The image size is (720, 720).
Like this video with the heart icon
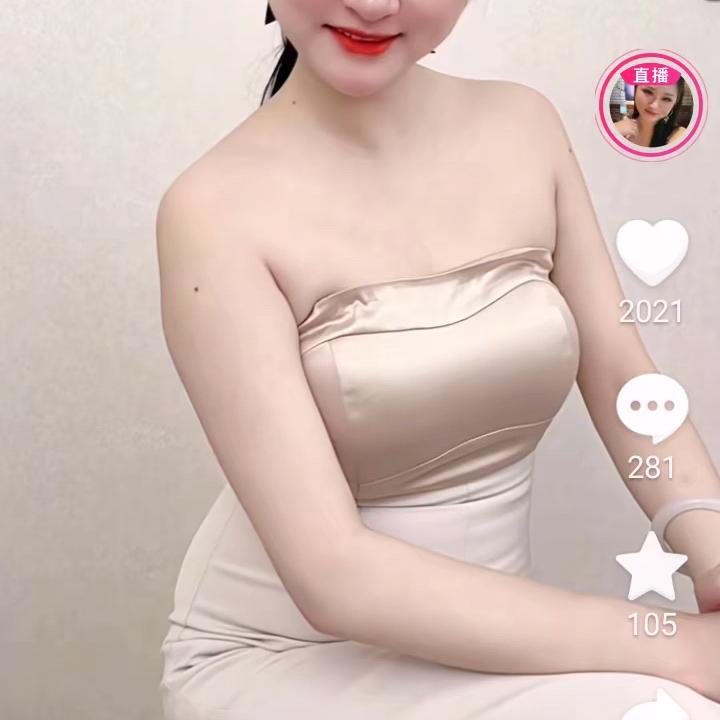[651, 253]
